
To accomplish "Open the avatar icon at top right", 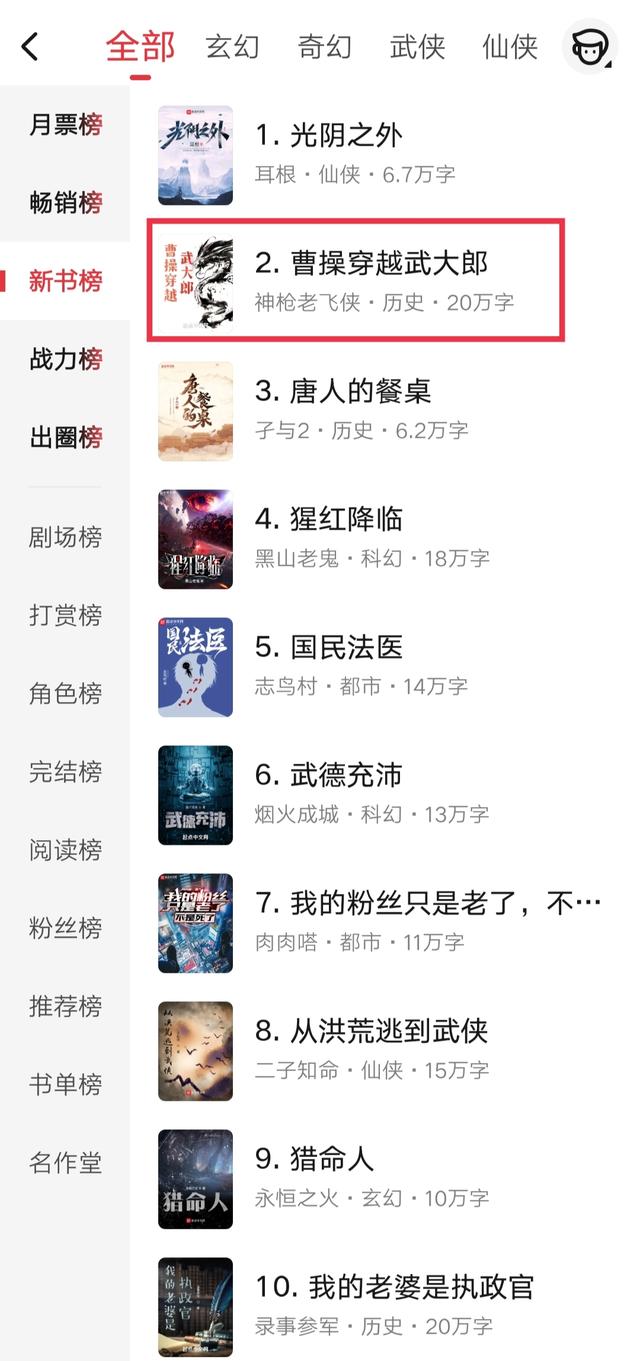I will [590, 46].
